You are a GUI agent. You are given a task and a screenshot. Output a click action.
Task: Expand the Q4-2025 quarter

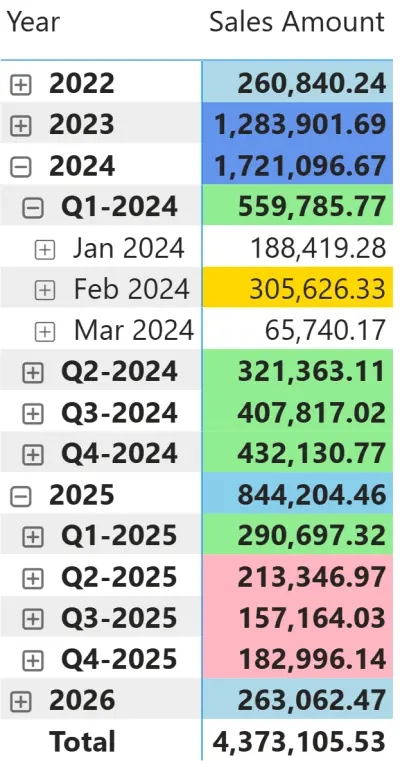tap(33, 661)
